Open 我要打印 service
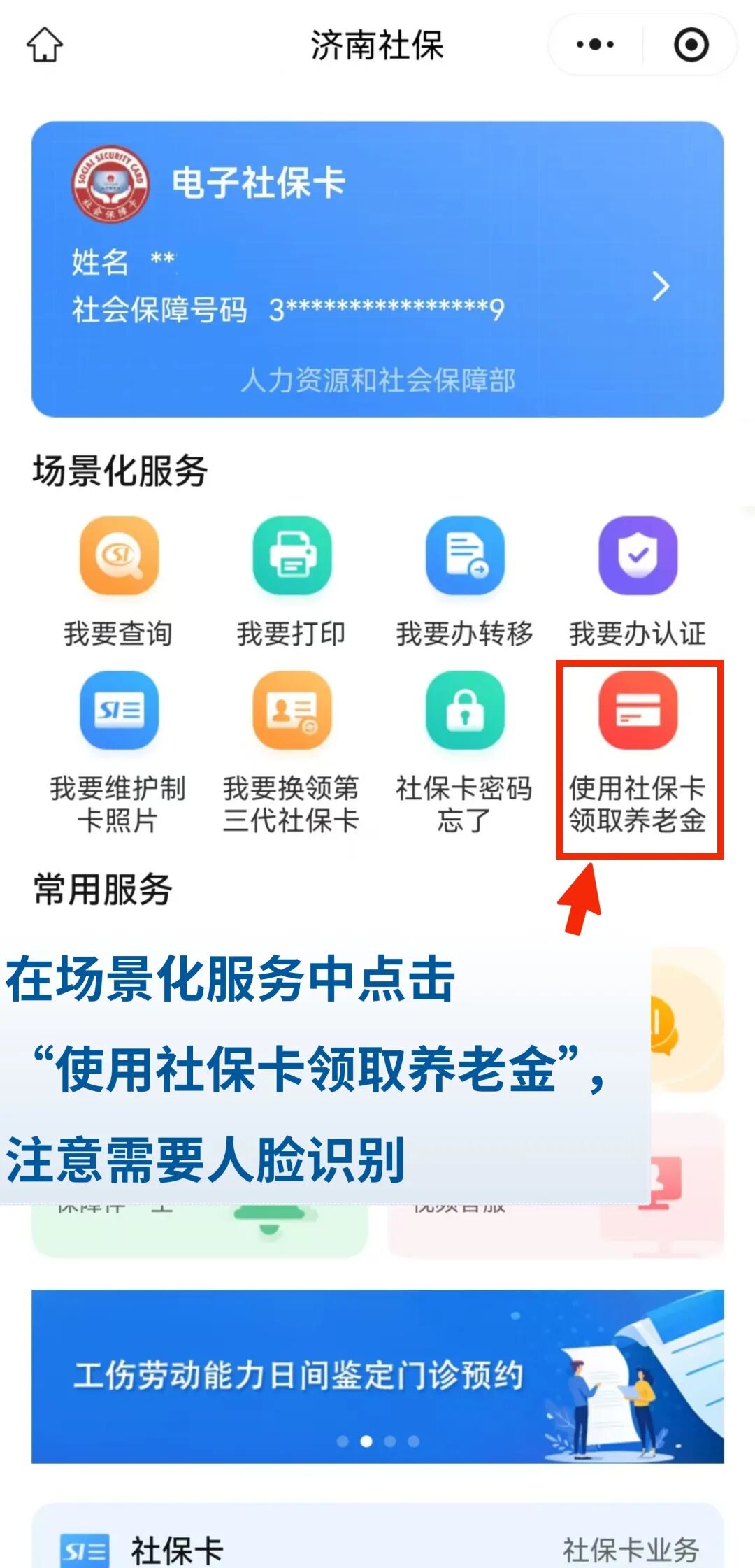Image resolution: width=755 pixels, height=1568 pixels. tap(292, 582)
